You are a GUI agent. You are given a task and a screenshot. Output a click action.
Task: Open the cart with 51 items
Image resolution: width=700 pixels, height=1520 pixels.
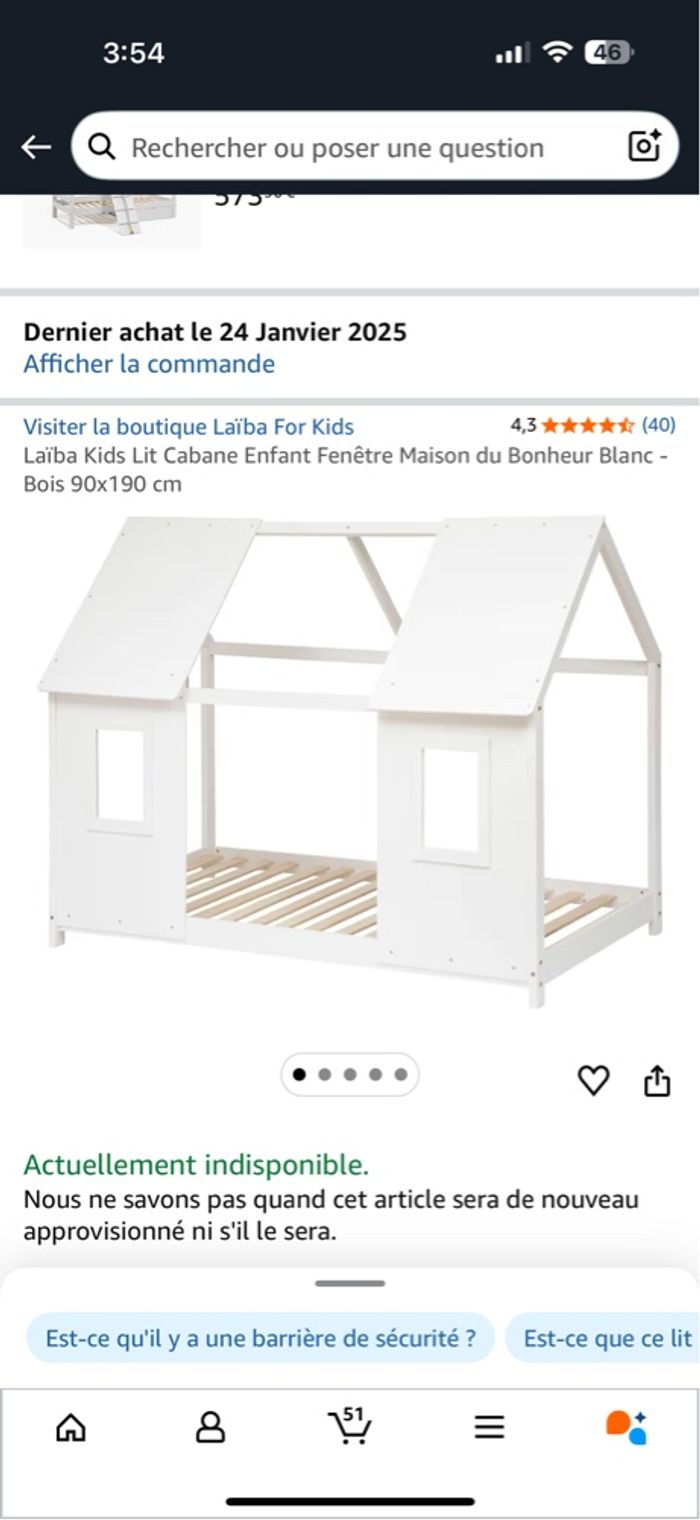(349, 1426)
